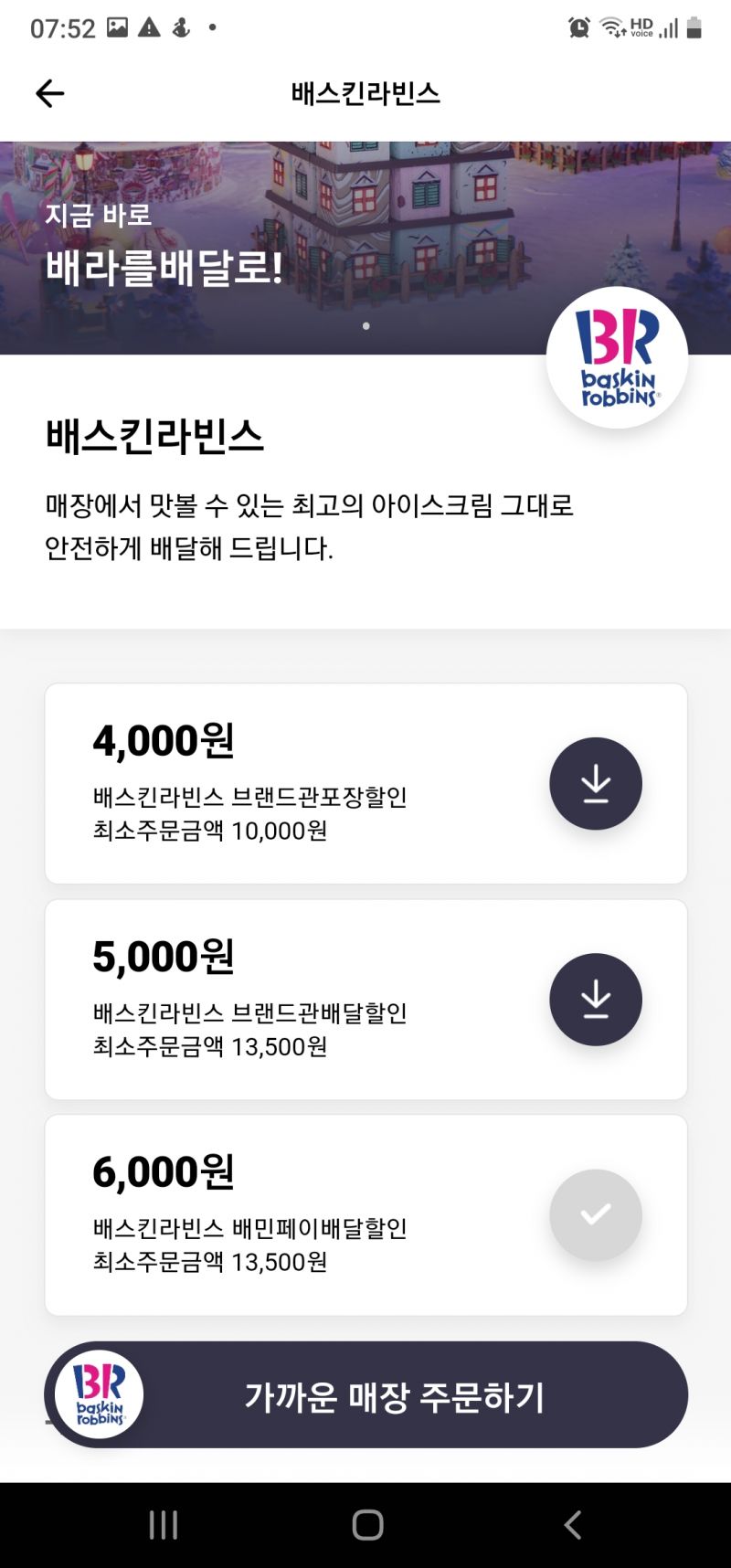Tap the 배스킨라빈스 page title
This screenshot has height=1568, width=731.
tap(365, 92)
